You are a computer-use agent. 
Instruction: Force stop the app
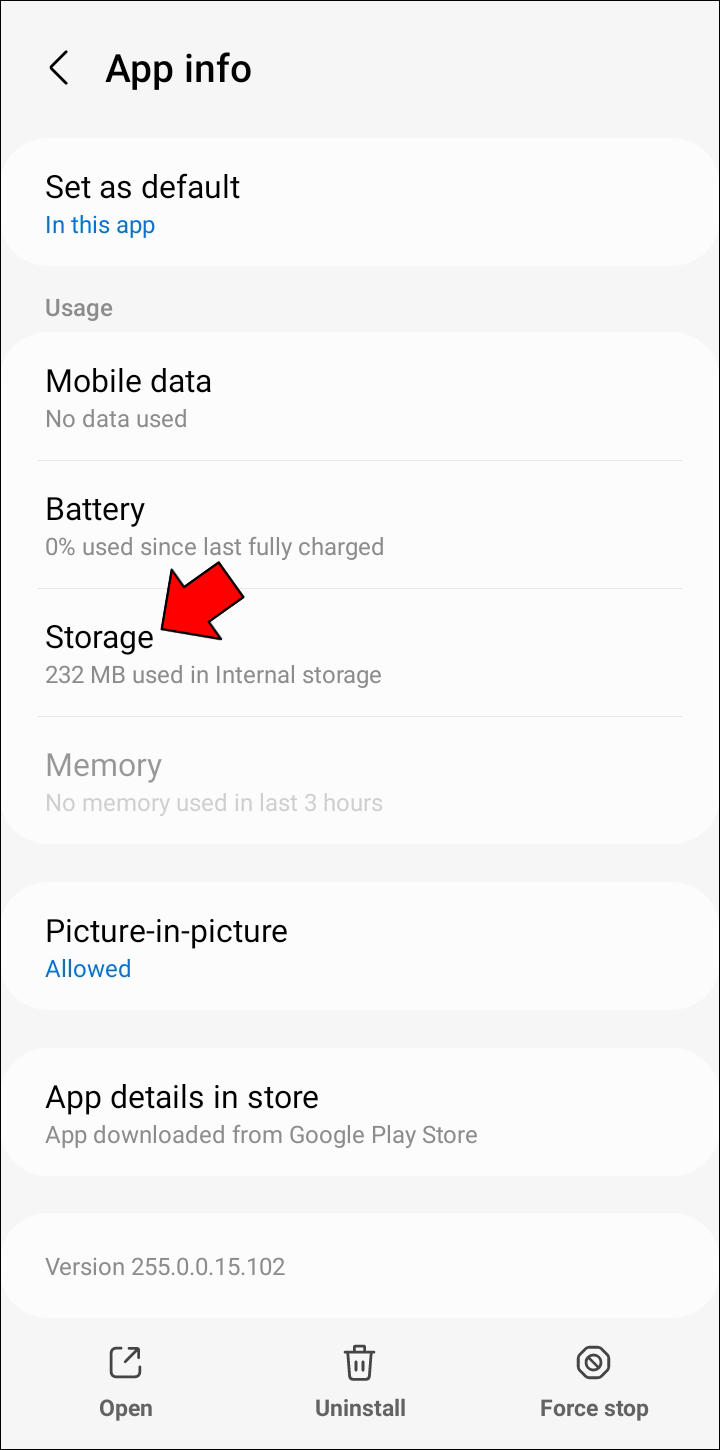594,1382
